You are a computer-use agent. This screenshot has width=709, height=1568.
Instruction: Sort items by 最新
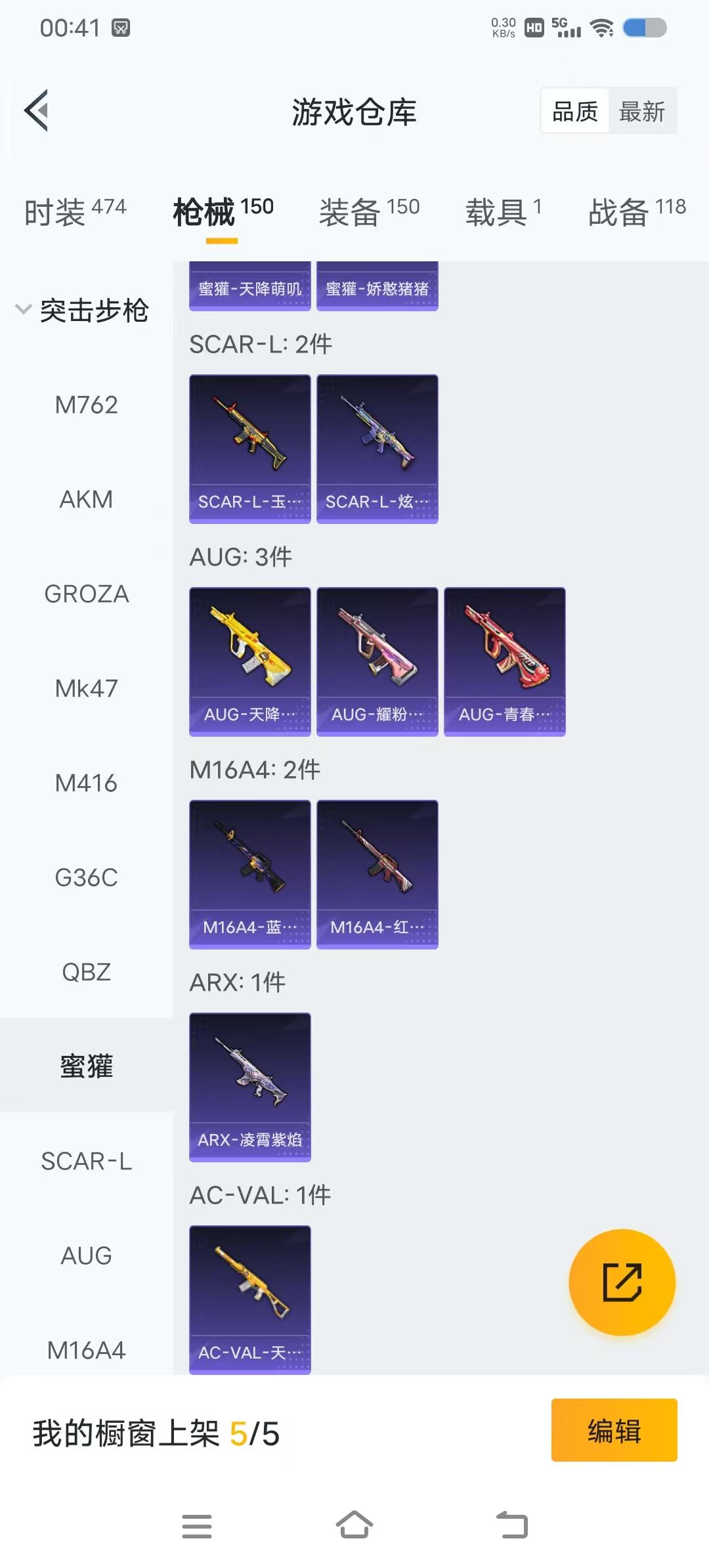point(641,111)
